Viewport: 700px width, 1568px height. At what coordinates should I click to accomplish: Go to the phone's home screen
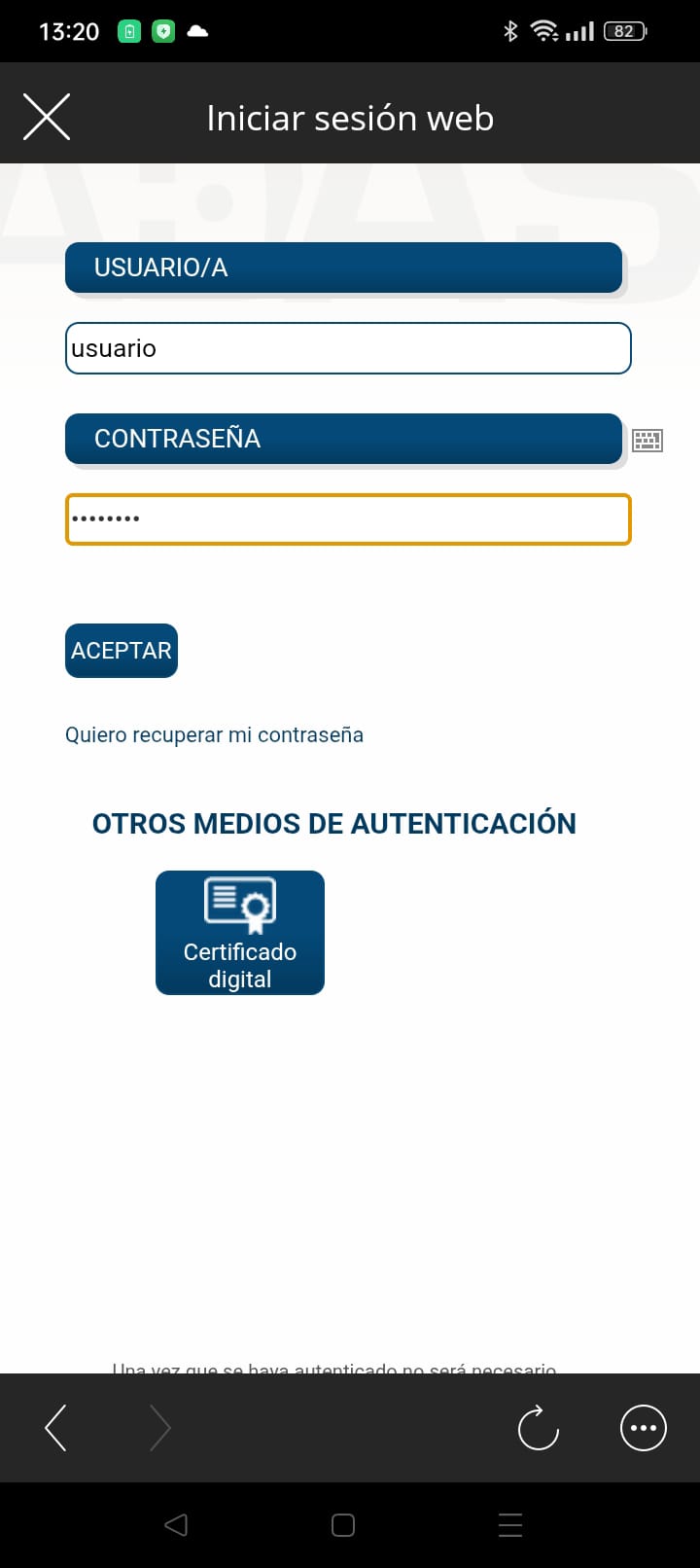[x=343, y=1525]
